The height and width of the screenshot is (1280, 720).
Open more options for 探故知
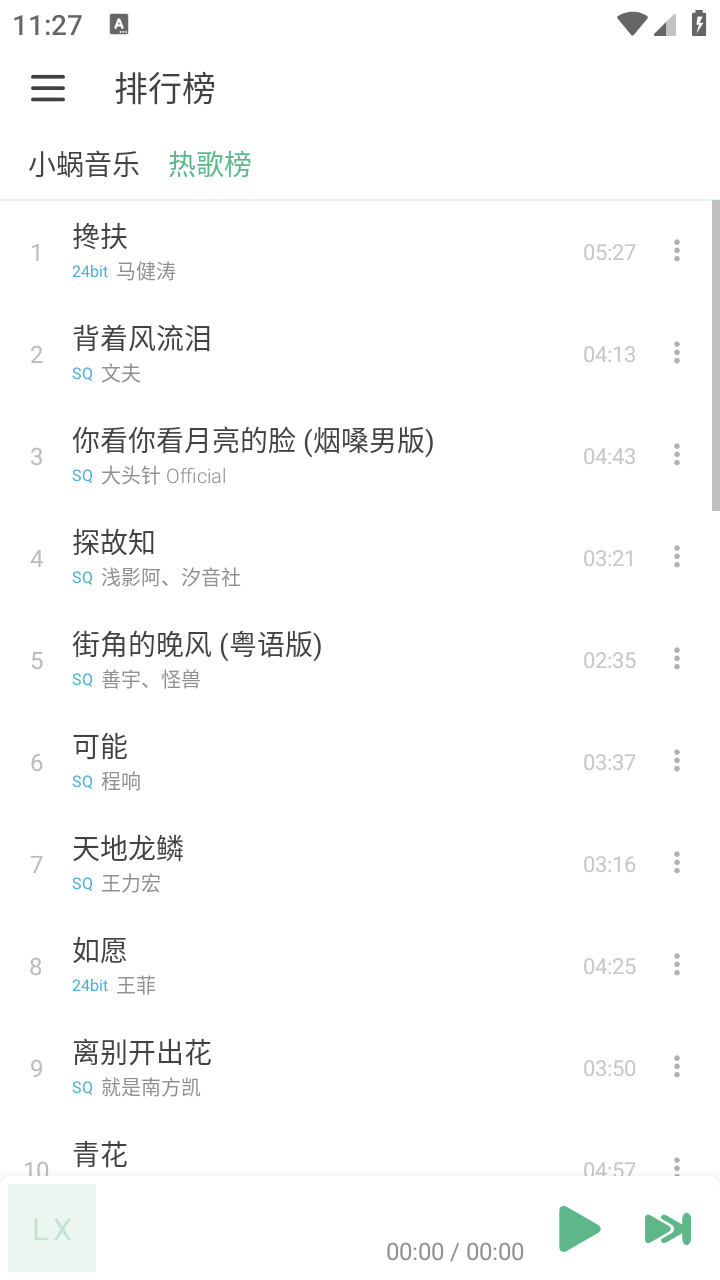677,557
